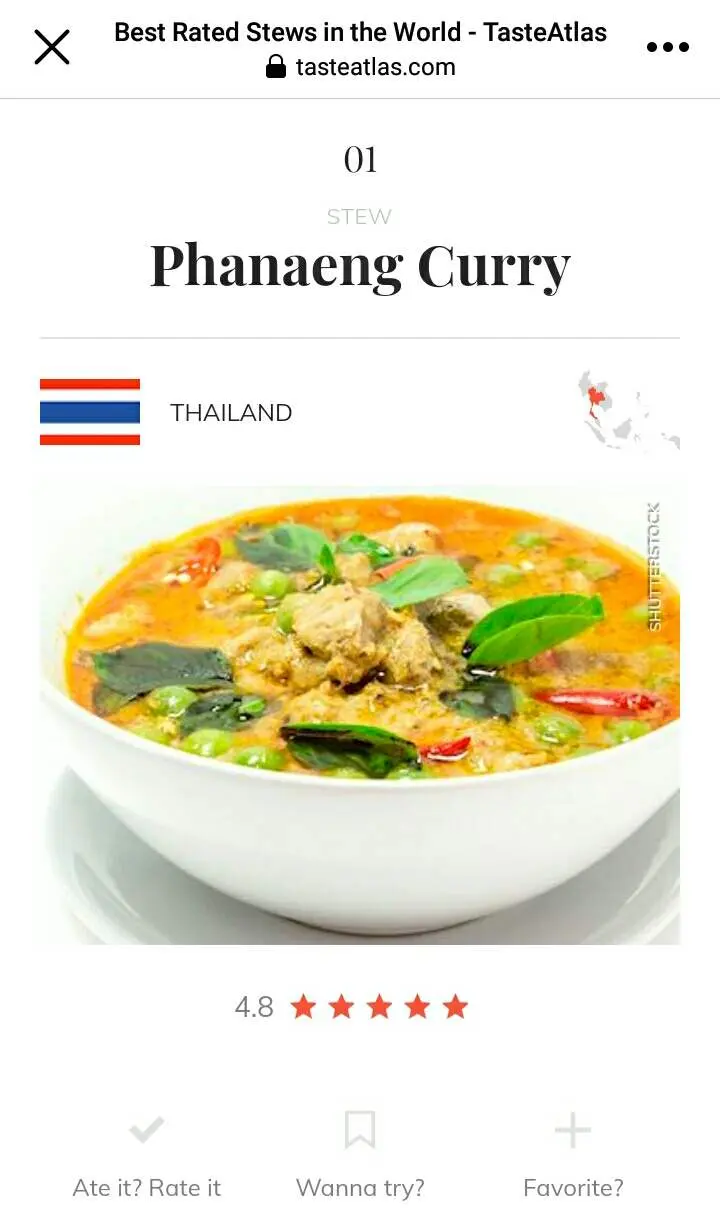Tap the Ate it? Rate it button
The height and width of the screenshot is (1225, 720).
(146, 1155)
